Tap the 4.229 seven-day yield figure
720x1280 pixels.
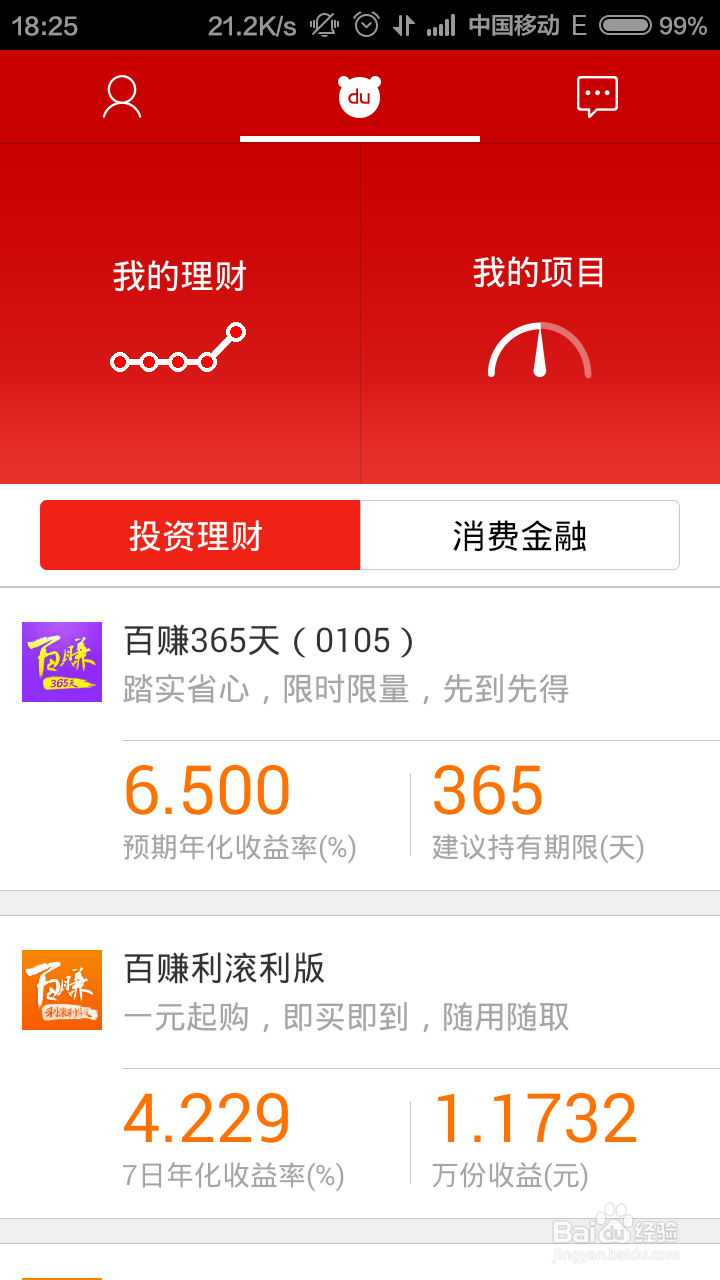[x=205, y=1118]
